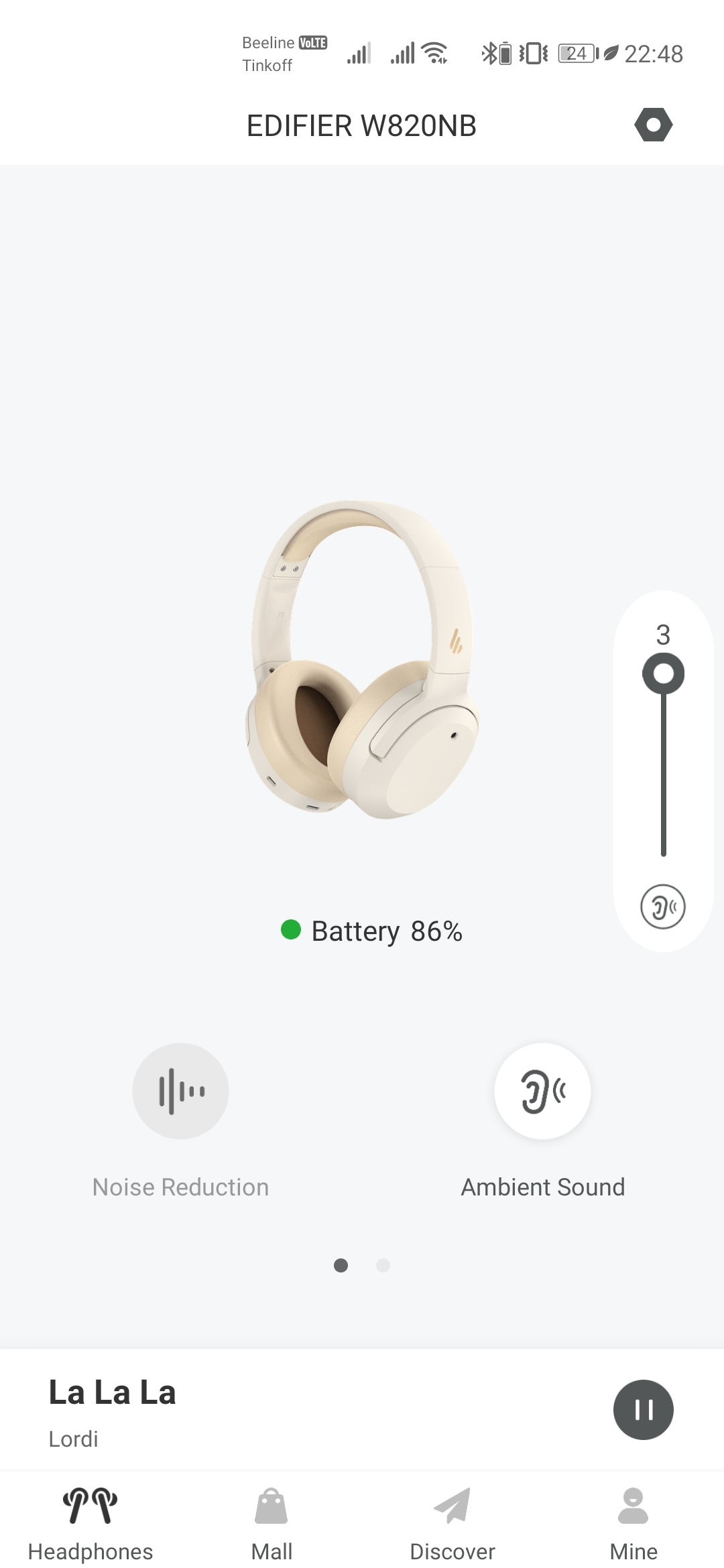
Task: Tap the ambient sound level slider handle
Action: 663,673
